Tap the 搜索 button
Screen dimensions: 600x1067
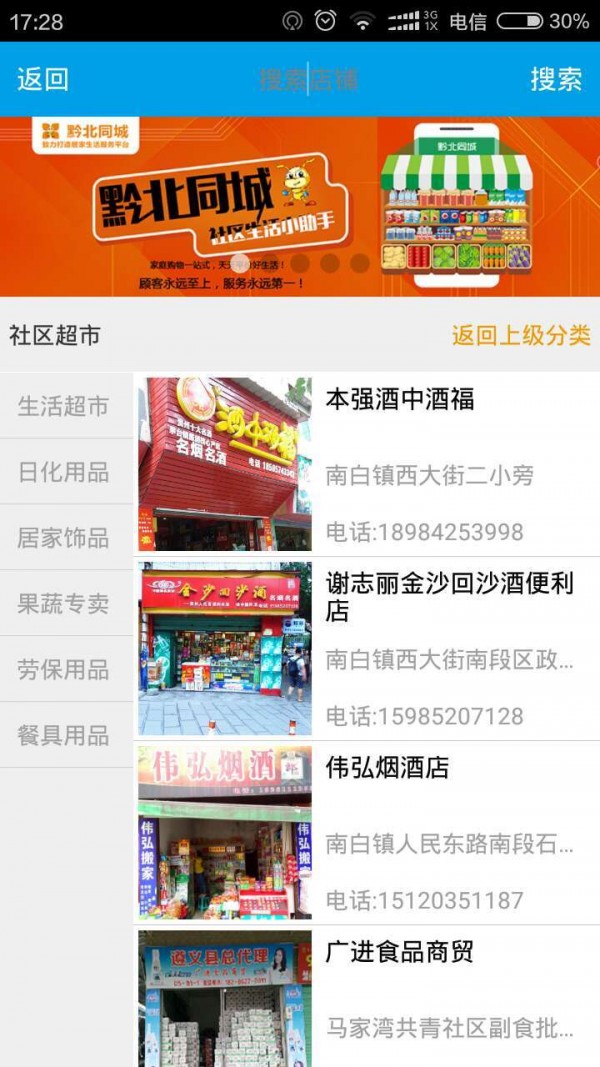coord(556,79)
